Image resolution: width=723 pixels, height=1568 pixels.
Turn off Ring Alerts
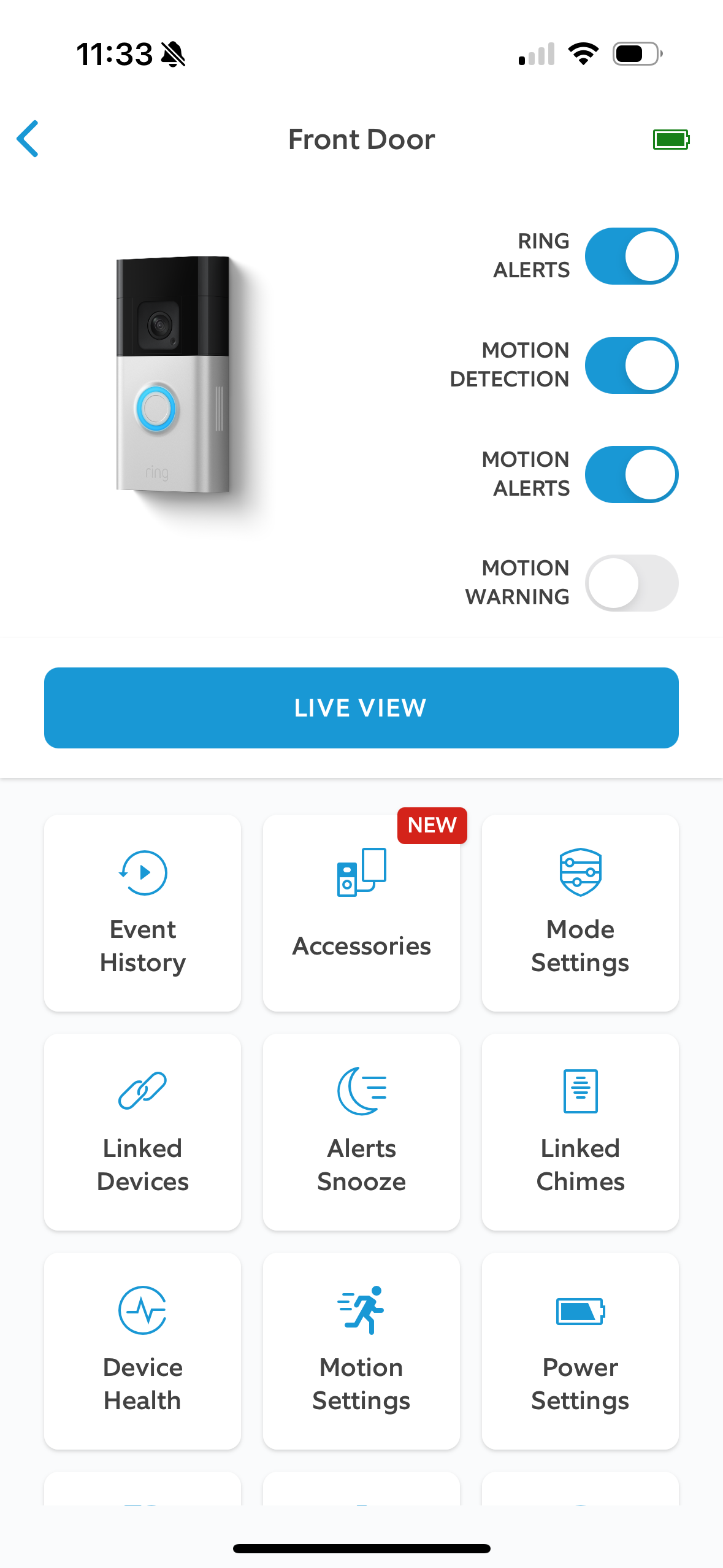tap(631, 256)
